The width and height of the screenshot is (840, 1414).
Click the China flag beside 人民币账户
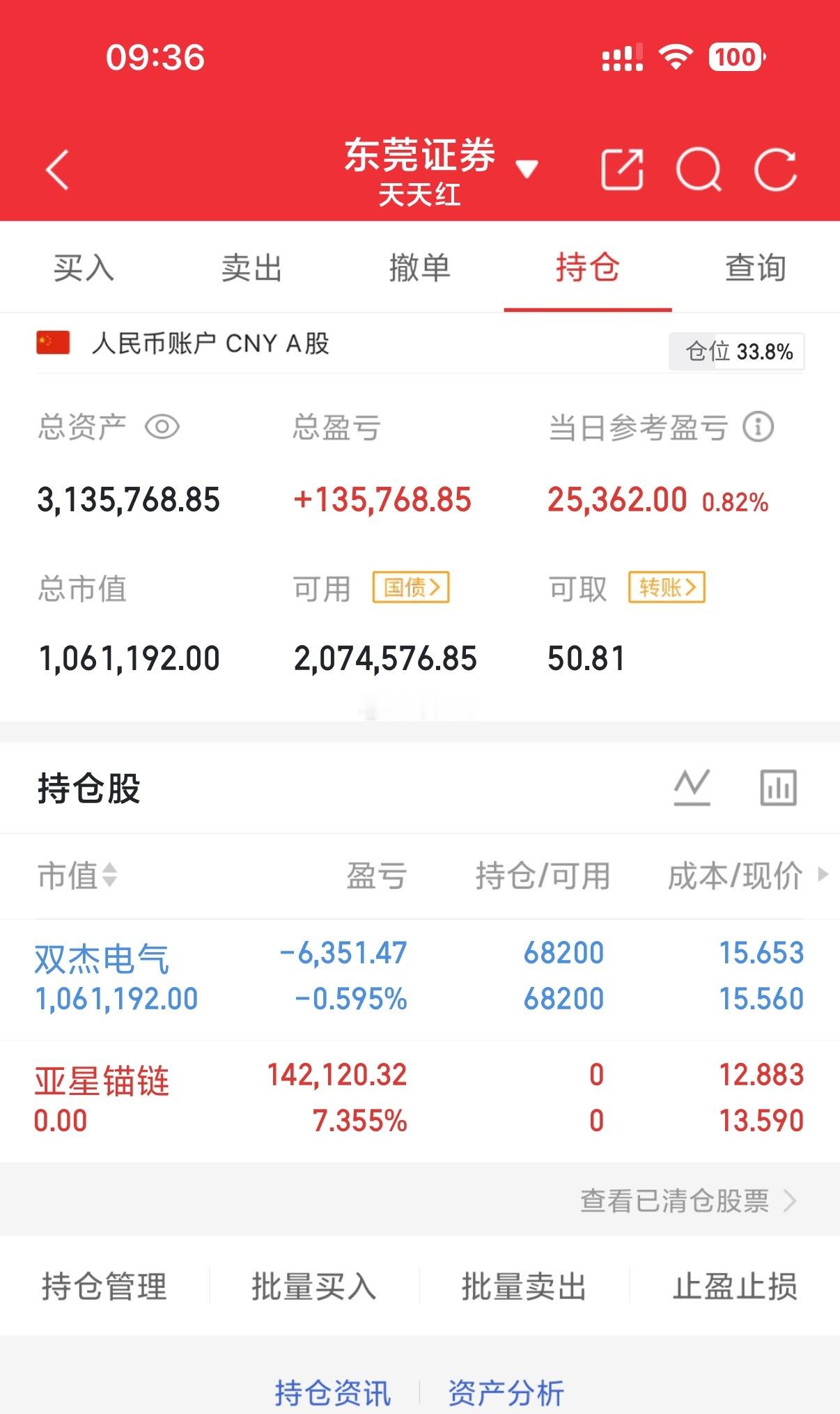click(52, 342)
